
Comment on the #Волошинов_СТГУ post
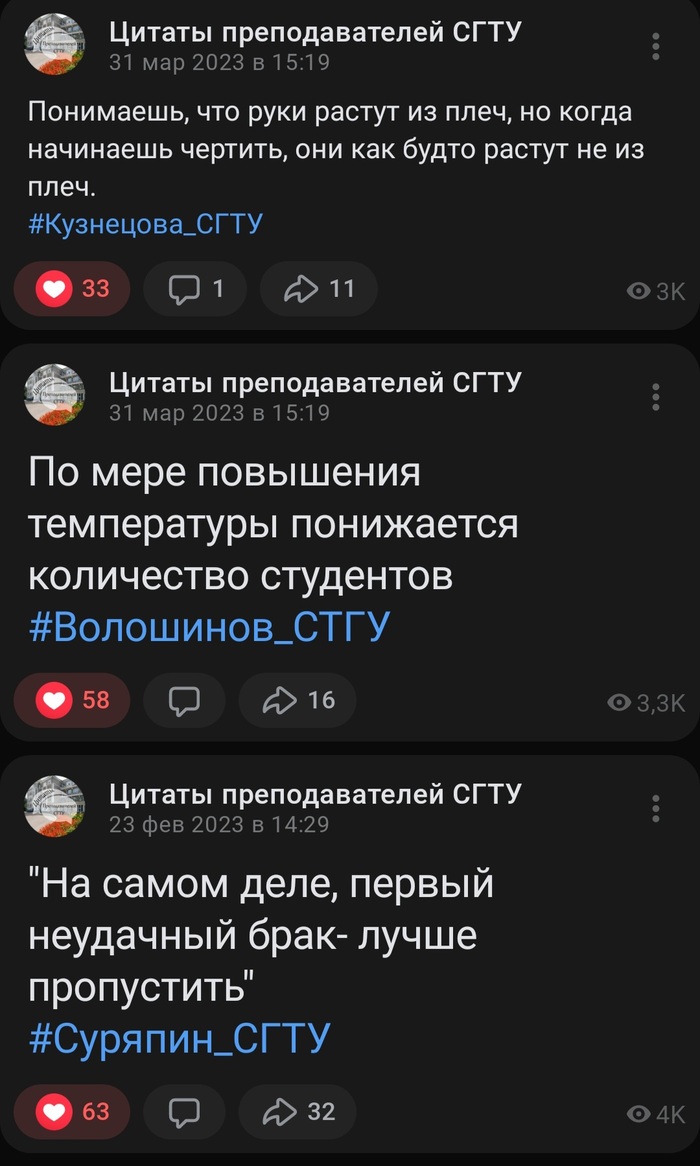click(x=184, y=700)
